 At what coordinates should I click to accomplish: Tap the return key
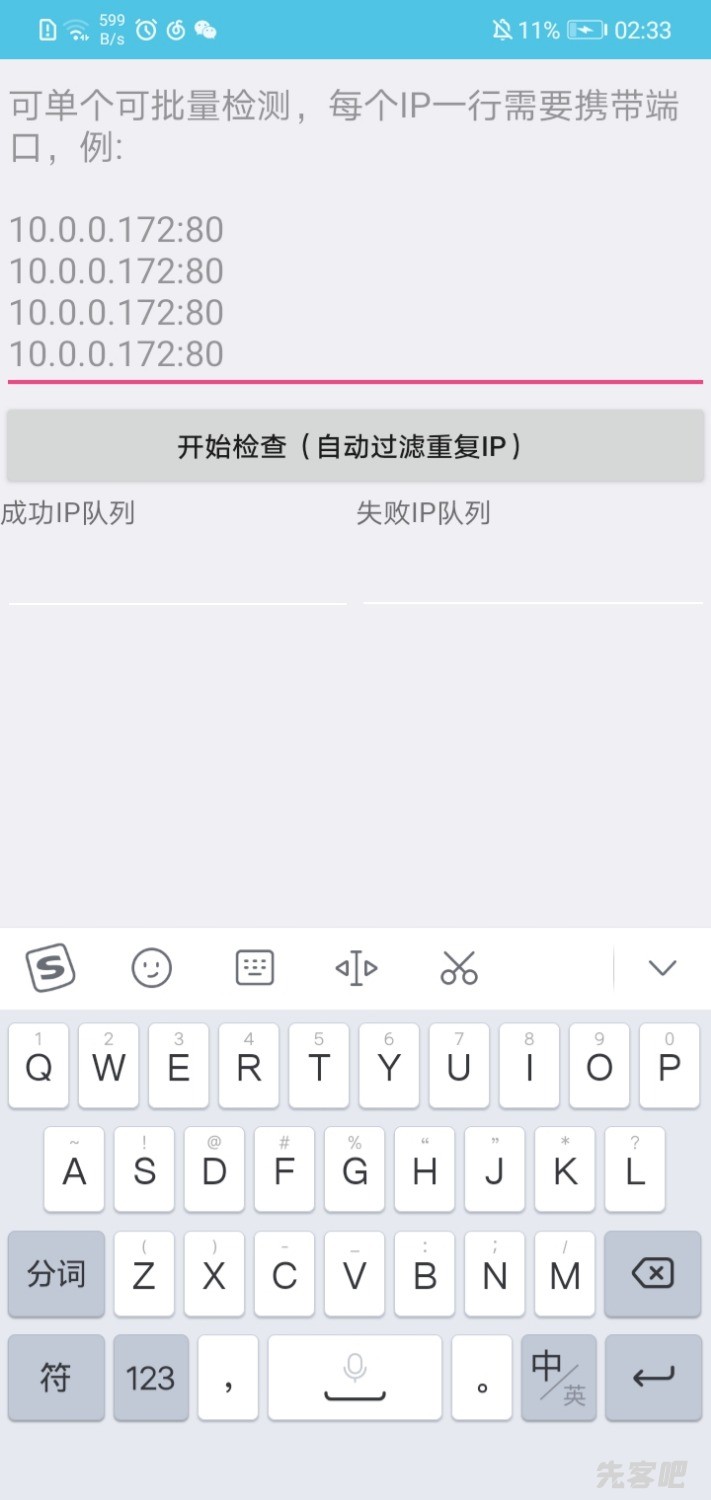coord(653,1378)
